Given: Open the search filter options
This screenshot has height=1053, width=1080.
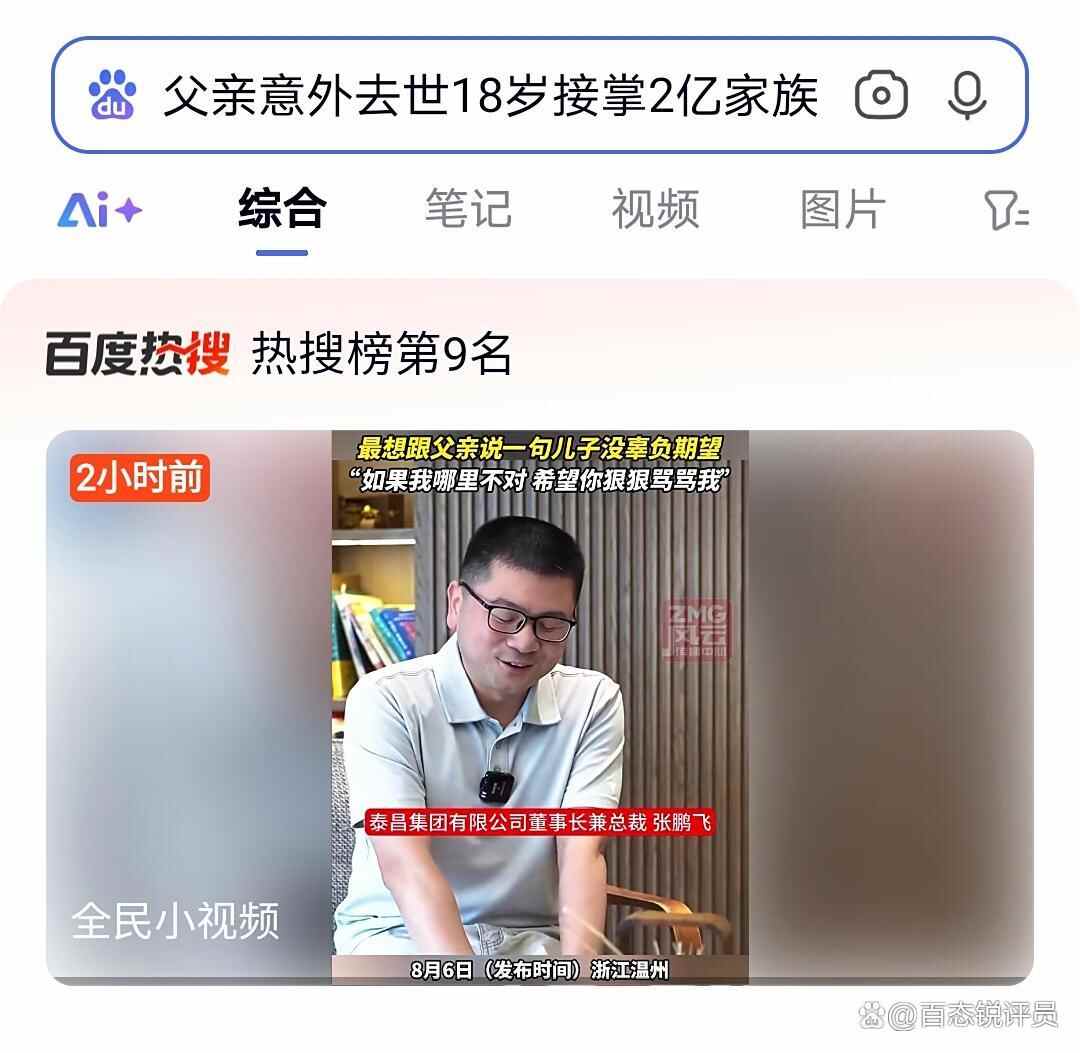Looking at the screenshot, I should coord(1006,210).
